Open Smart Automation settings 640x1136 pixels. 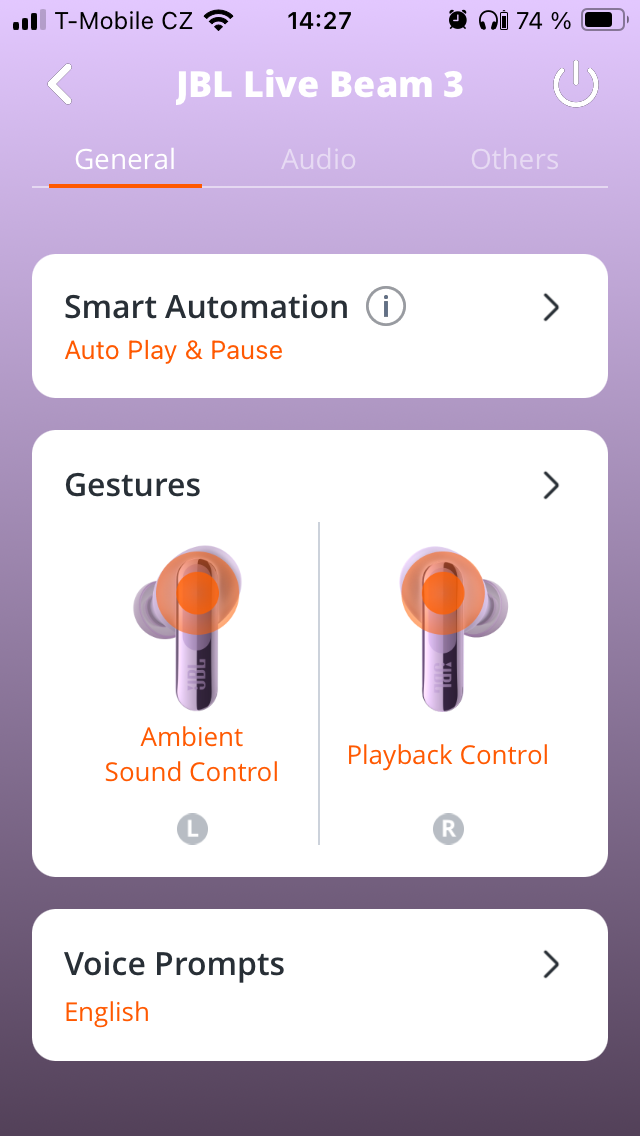[x=549, y=308]
